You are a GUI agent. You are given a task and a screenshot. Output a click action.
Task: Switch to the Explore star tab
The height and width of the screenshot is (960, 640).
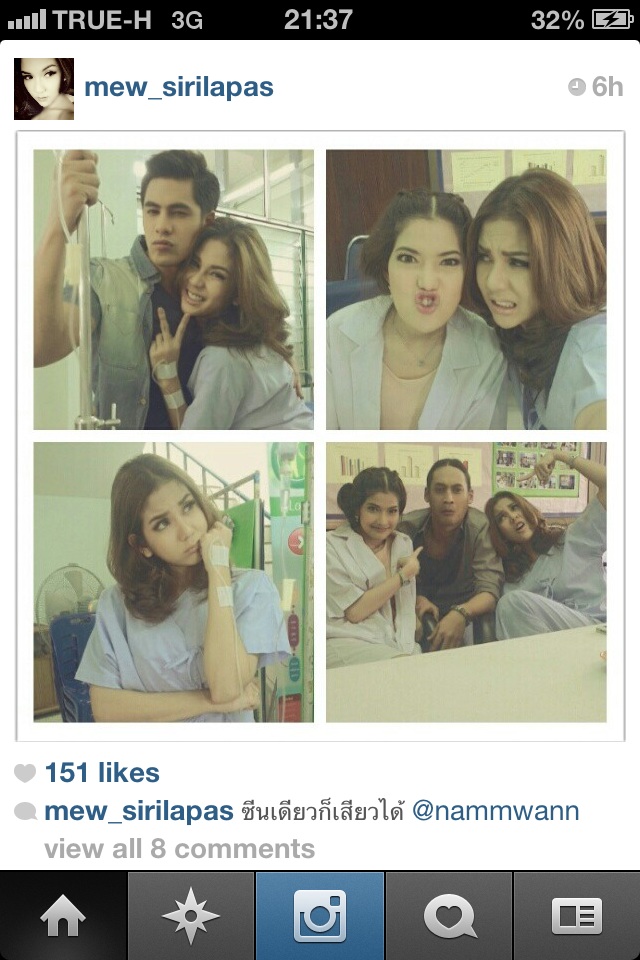click(x=191, y=916)
